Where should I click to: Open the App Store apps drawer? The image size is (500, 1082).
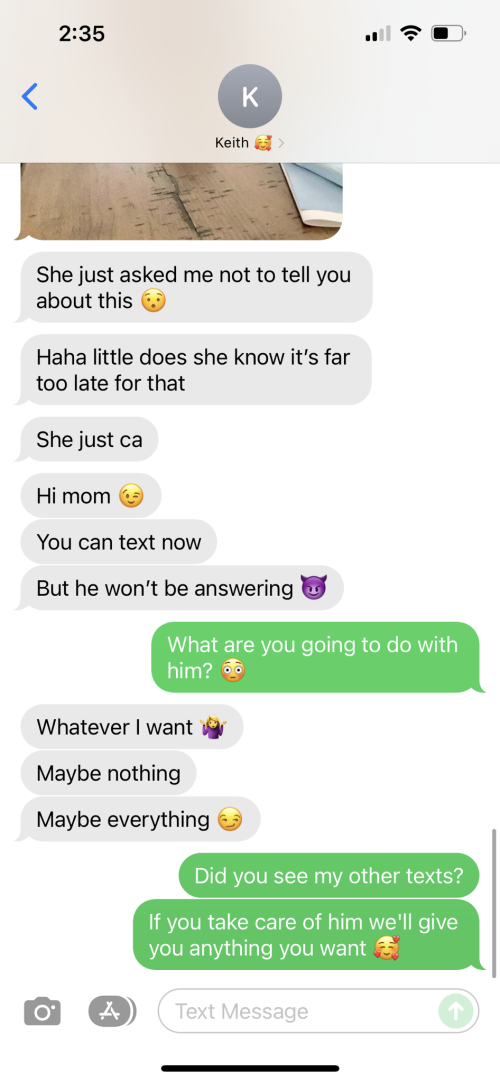(112, 1012)
